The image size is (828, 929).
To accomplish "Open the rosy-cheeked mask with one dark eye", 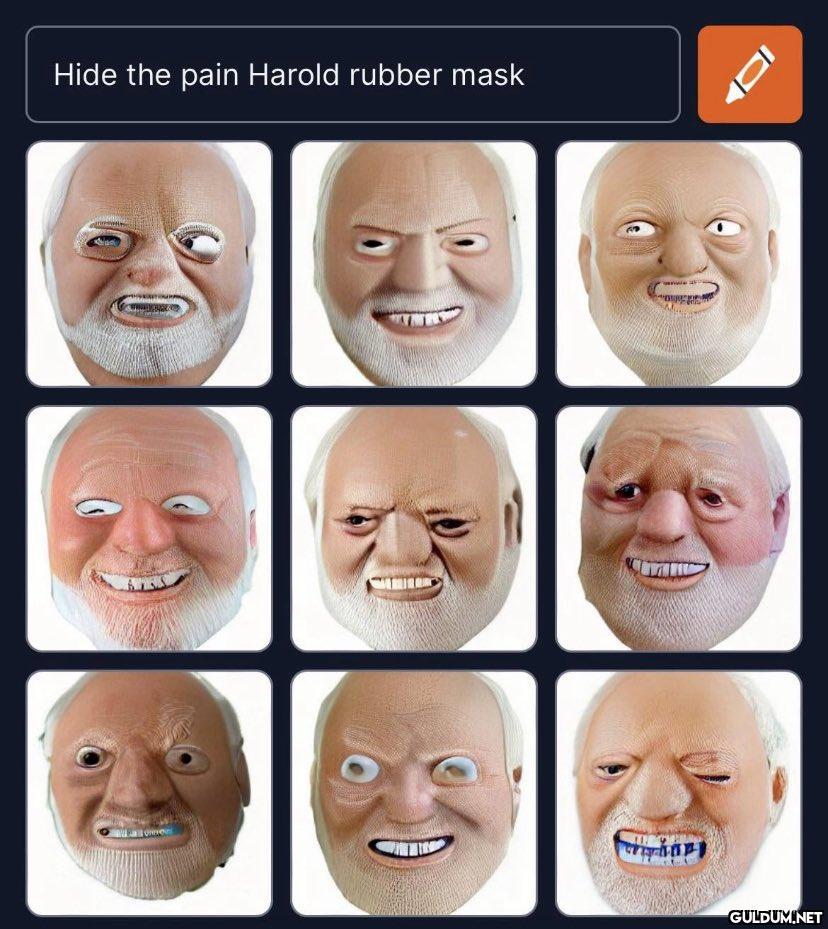I will (678, 529).
